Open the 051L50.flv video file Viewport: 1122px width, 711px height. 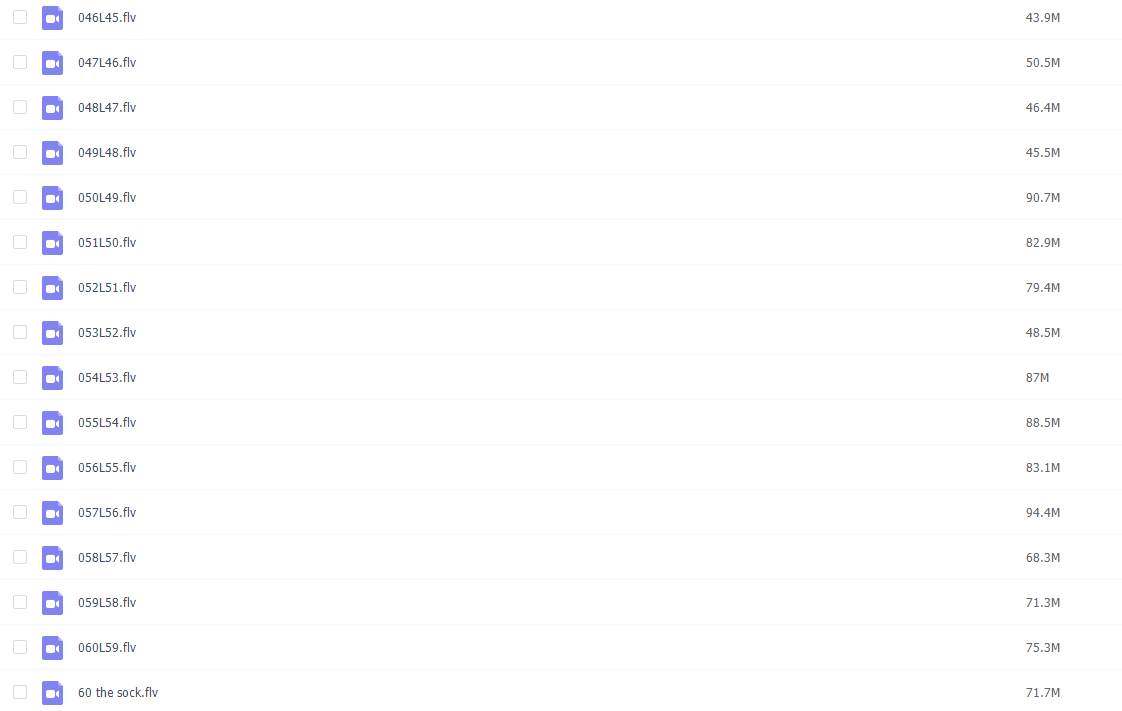pos(107,242)
